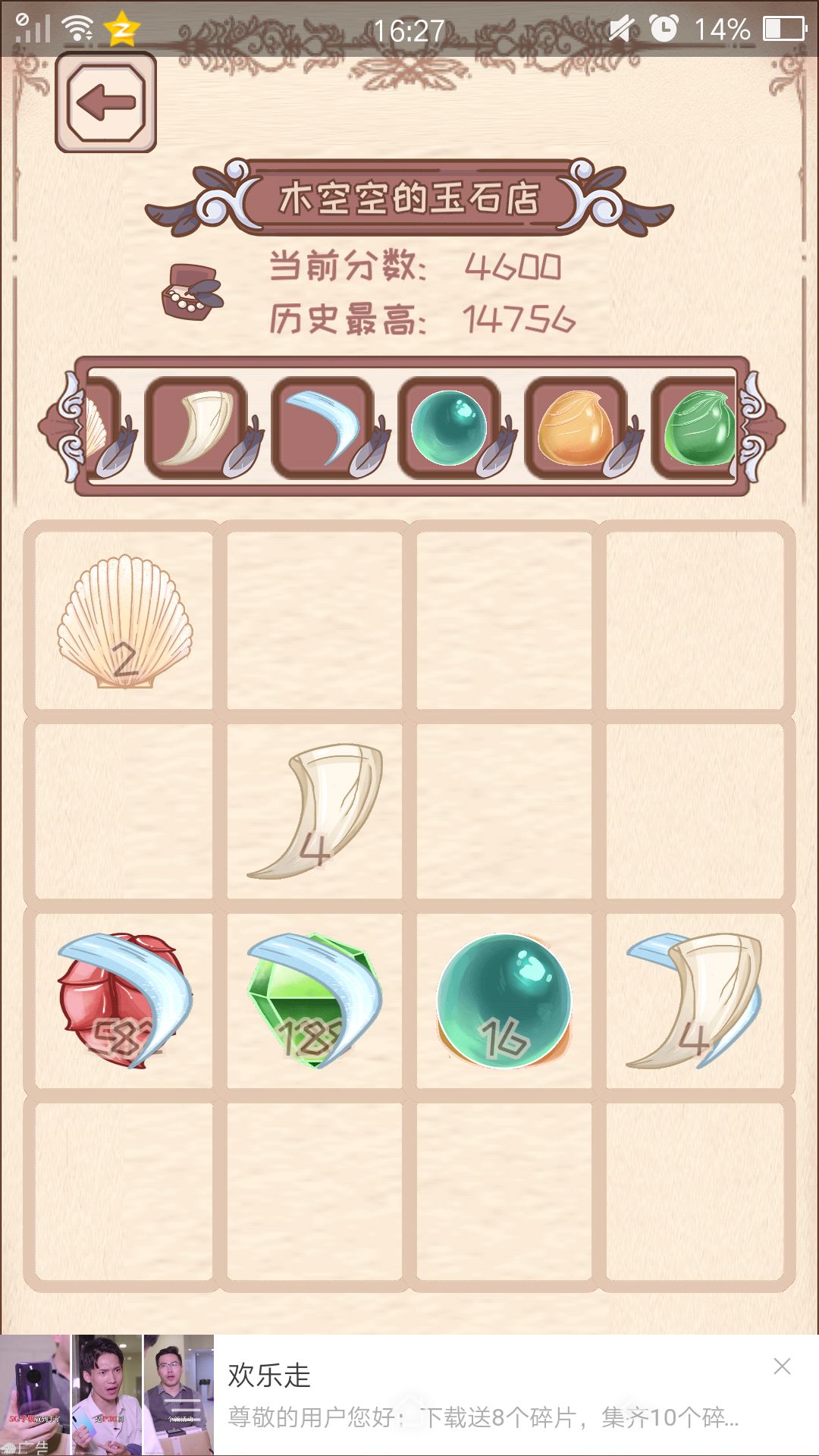Close the 欢乐走 ad banner
This screenshot has width=819, height=1456.
tap(782, 1367)
